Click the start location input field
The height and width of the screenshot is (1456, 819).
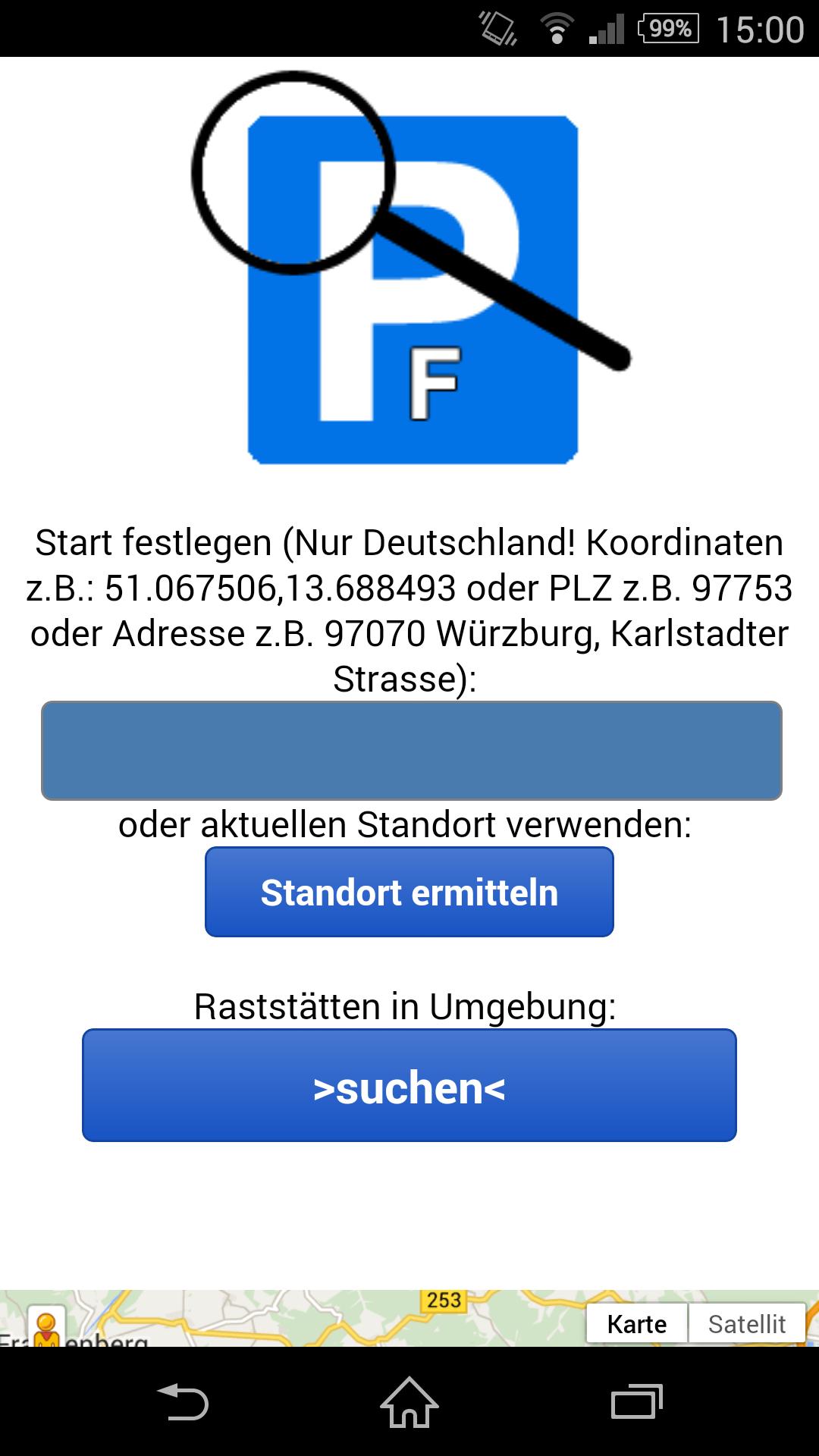409,751
